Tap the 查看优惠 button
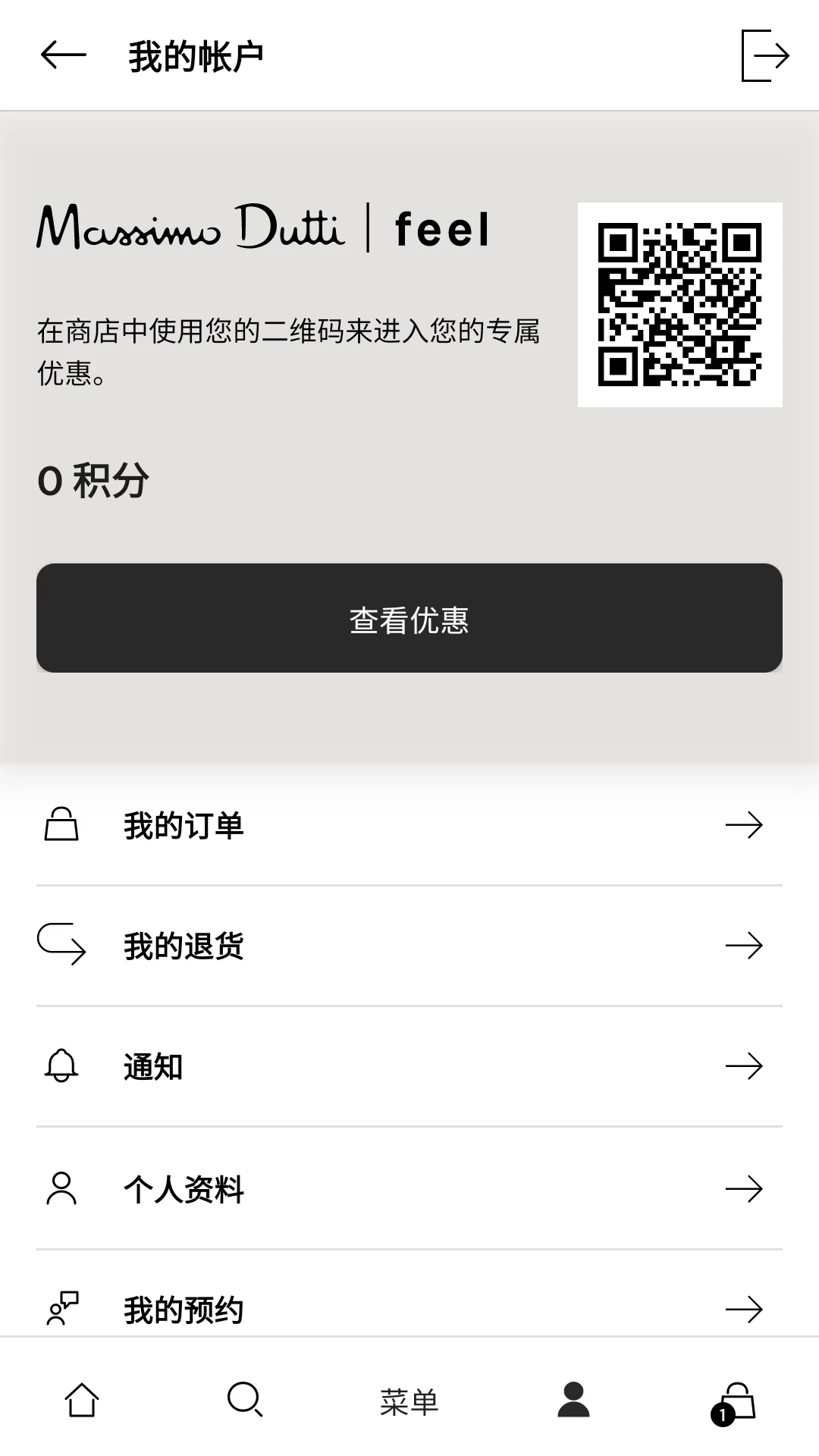Viewport: 819px width, 1456px height. click(x=409, y=618)
